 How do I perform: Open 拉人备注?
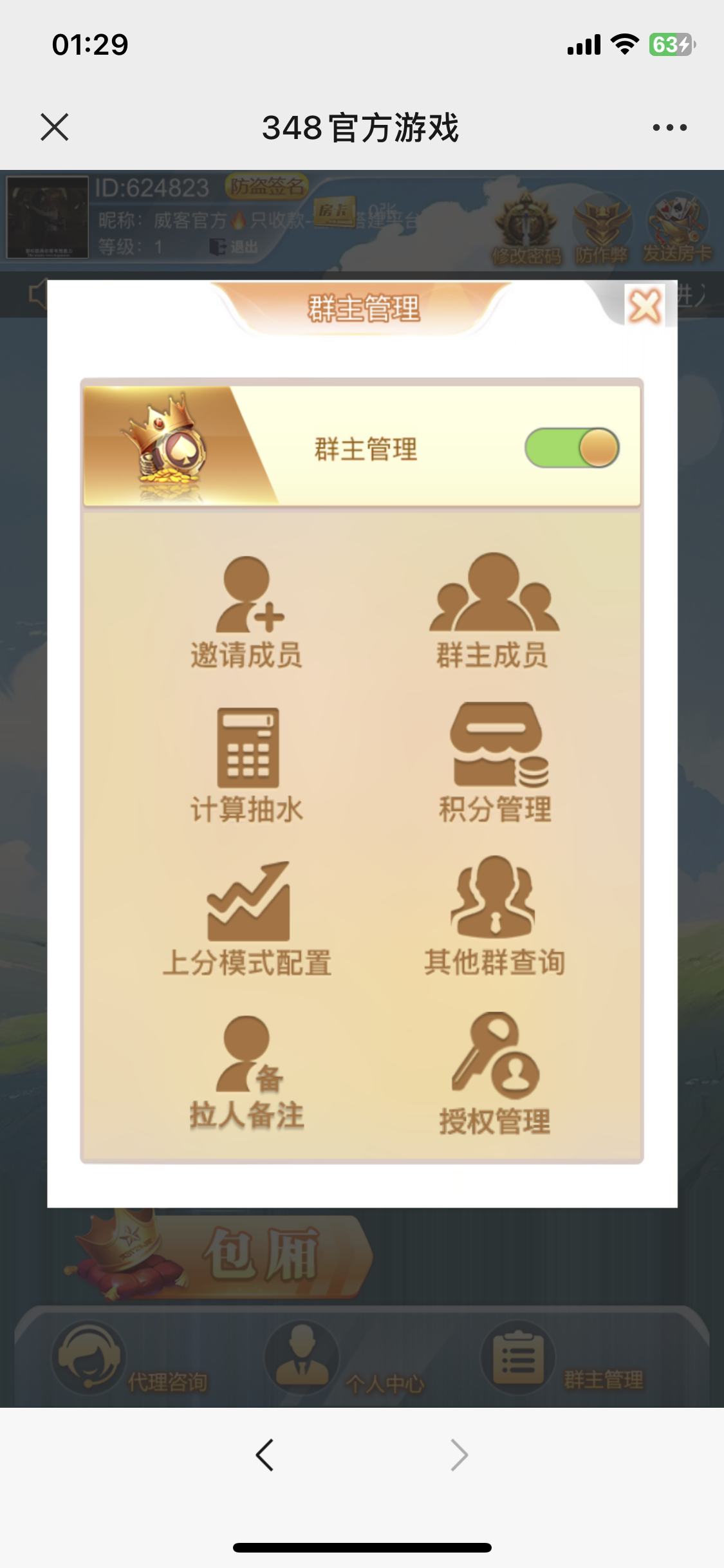(x=247, y=1072)
